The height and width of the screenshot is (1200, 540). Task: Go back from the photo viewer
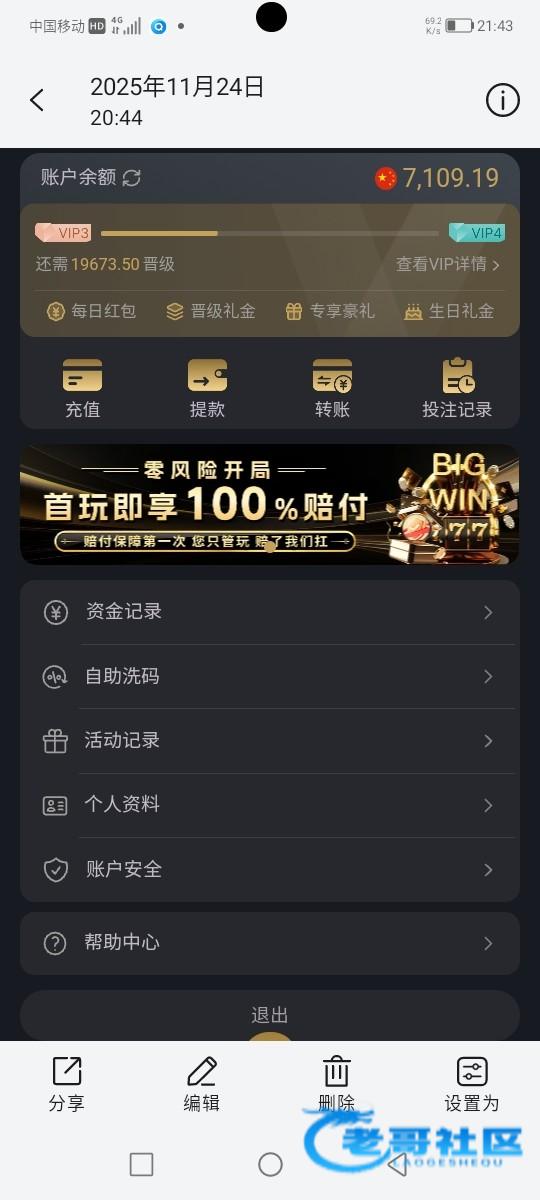click(37, 100)
